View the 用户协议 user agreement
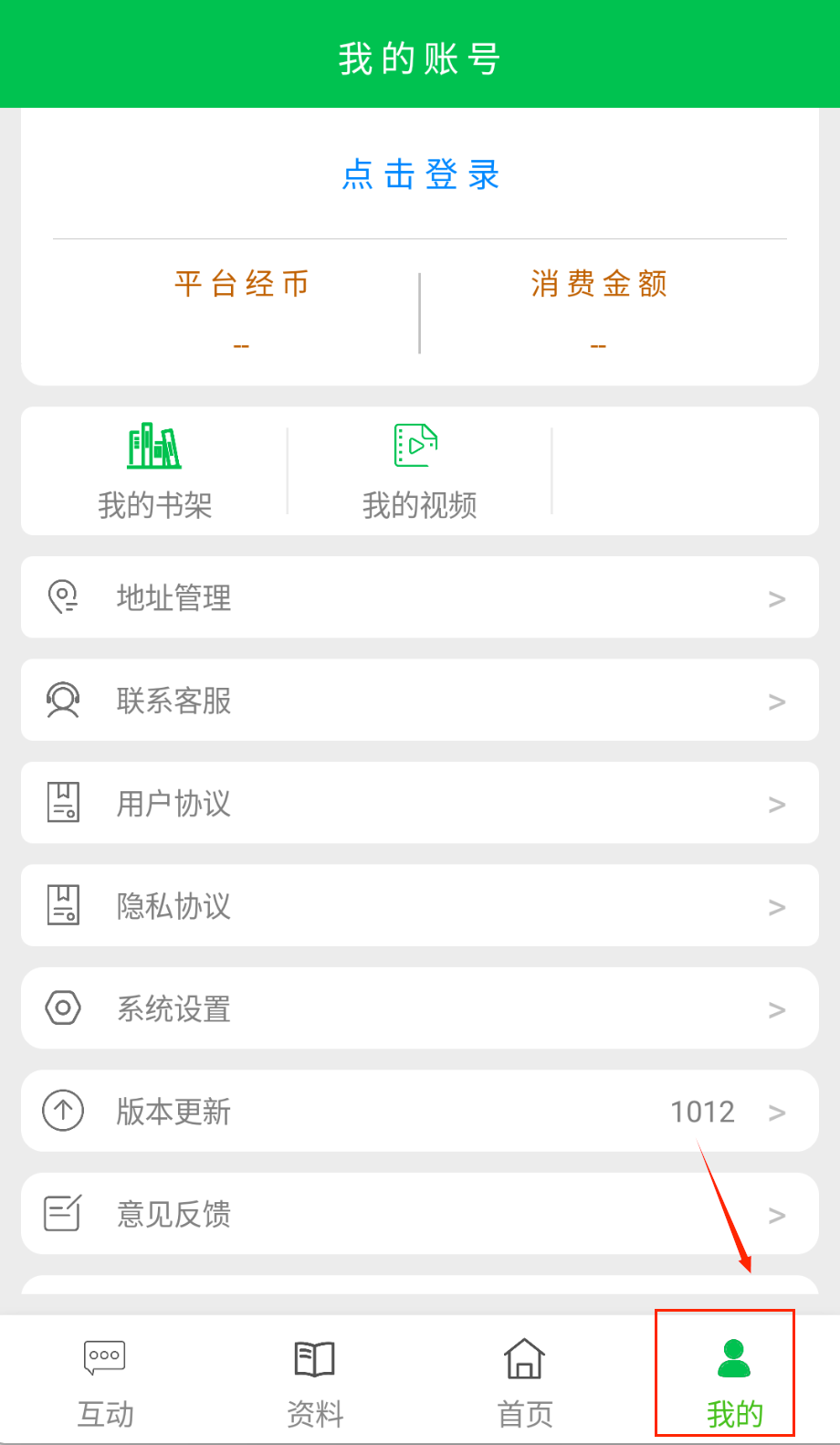Image resolution: width=840 pixels, height=1445 pixels. coord(419,803)
